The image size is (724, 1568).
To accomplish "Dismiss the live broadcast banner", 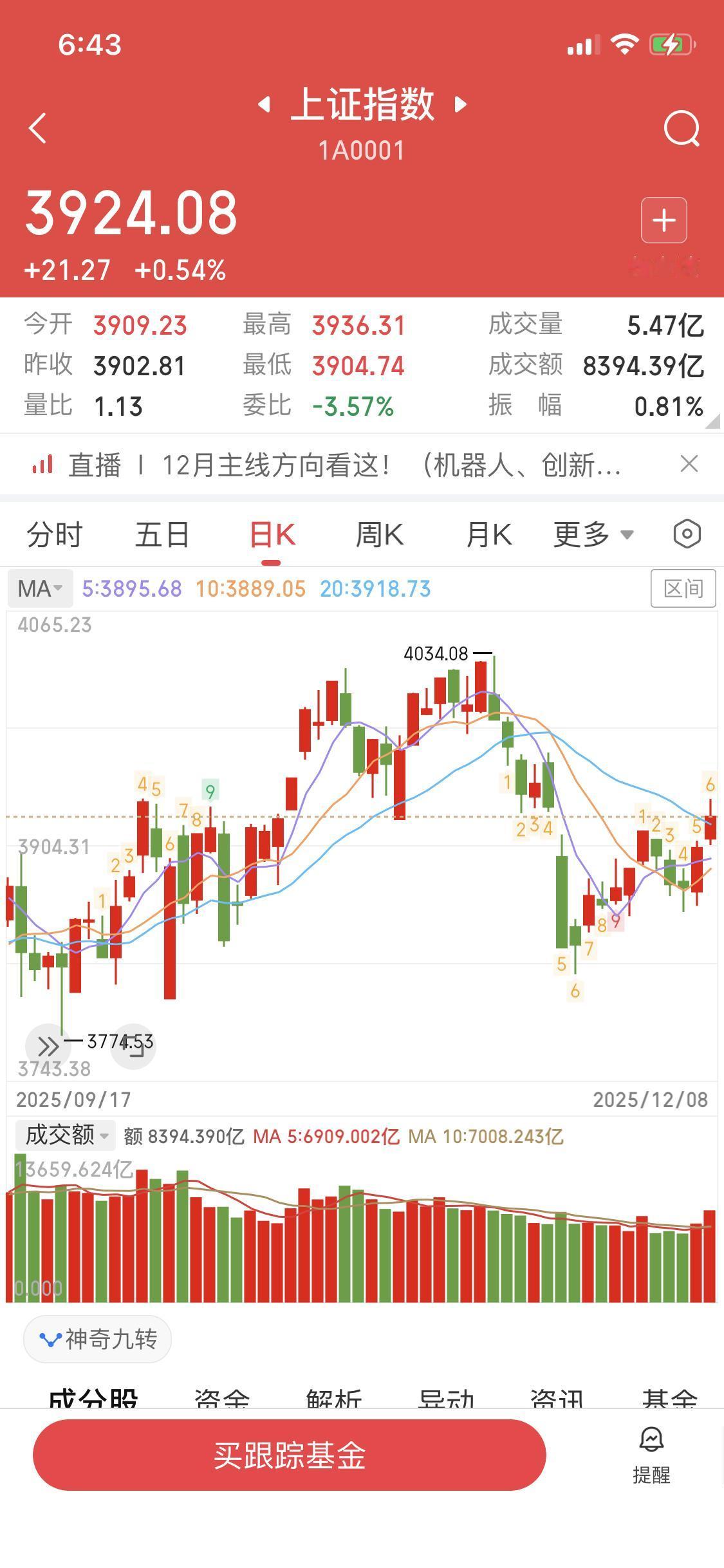I will tap(689, 465).
